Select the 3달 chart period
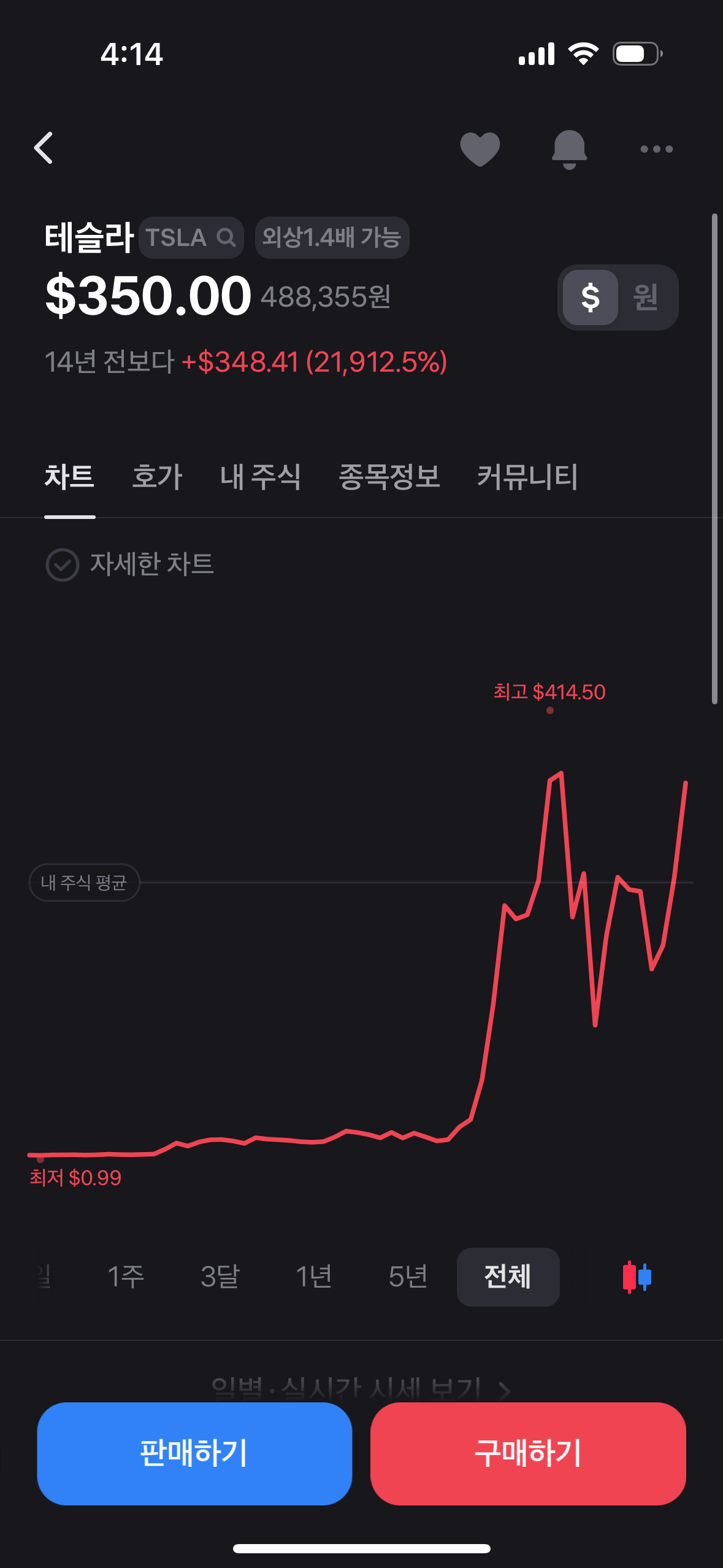 point(220,1277)
